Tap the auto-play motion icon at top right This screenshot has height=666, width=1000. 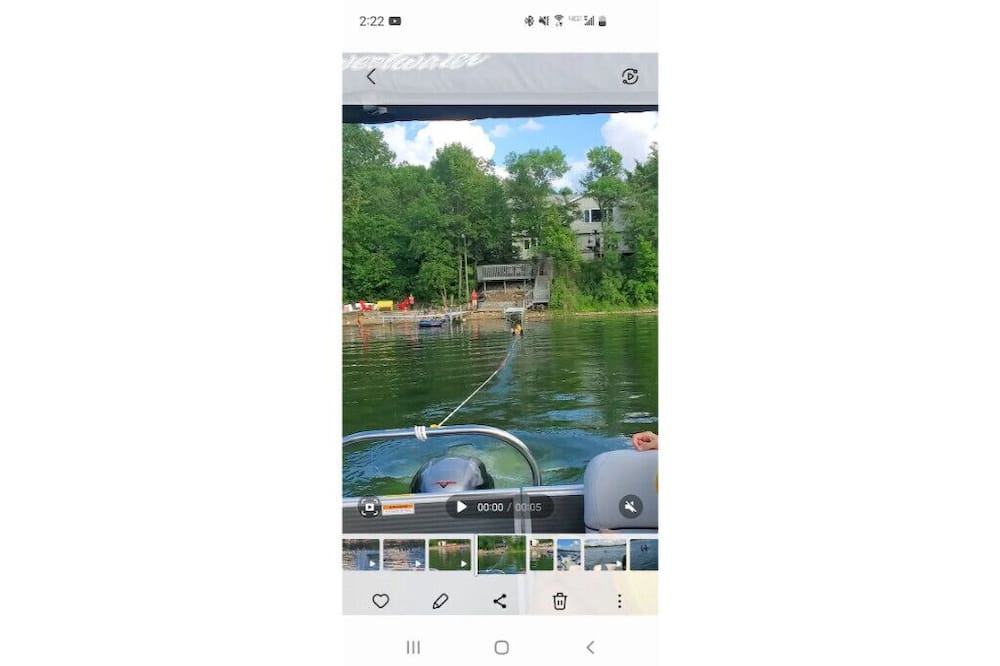(629, 76)
